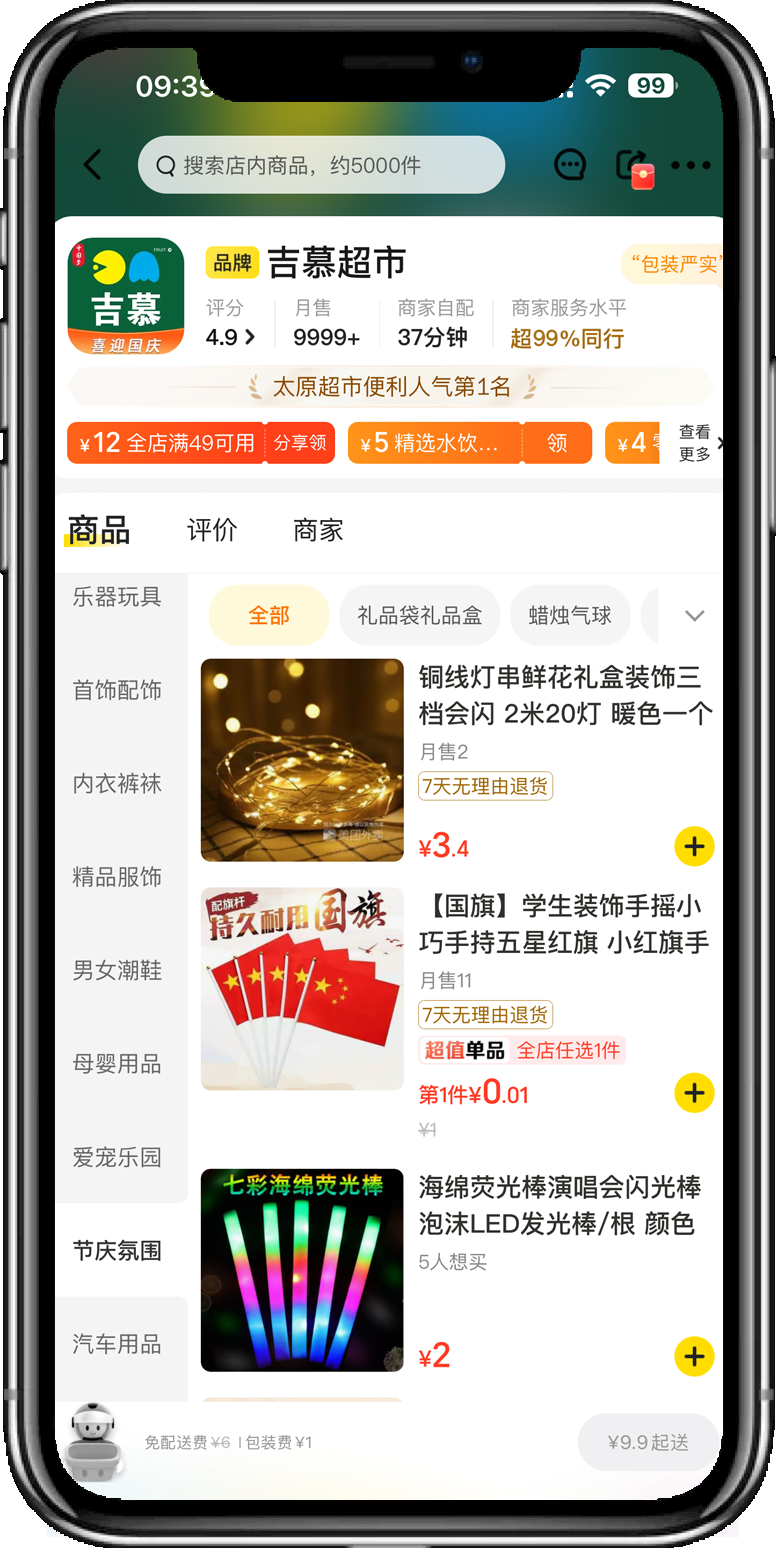Add the 铜线灯串 to cart
Image resolution: width=776 pixels, height=1548 pixels.
click(x=694, y=847)
